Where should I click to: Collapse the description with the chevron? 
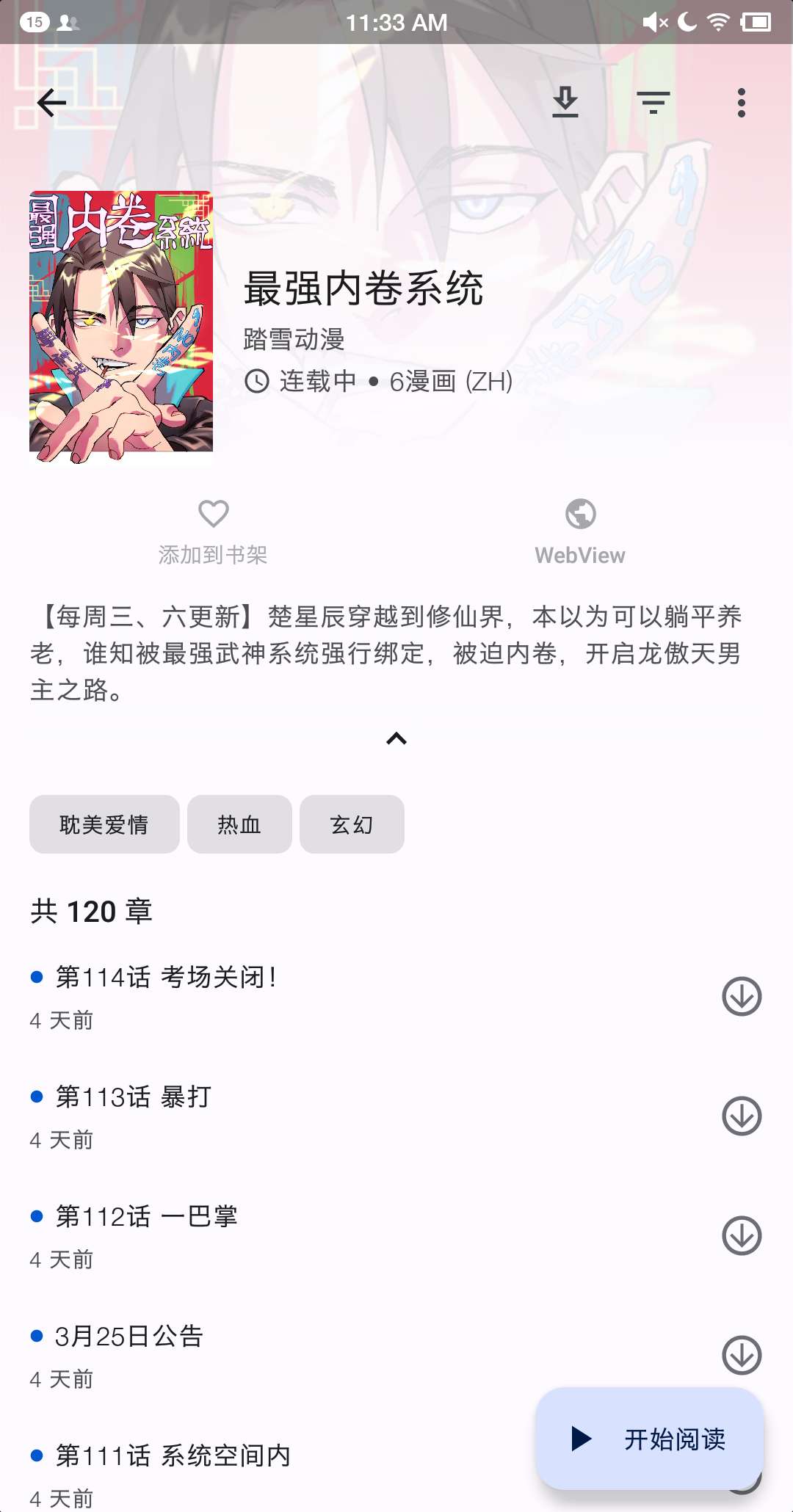396,738
